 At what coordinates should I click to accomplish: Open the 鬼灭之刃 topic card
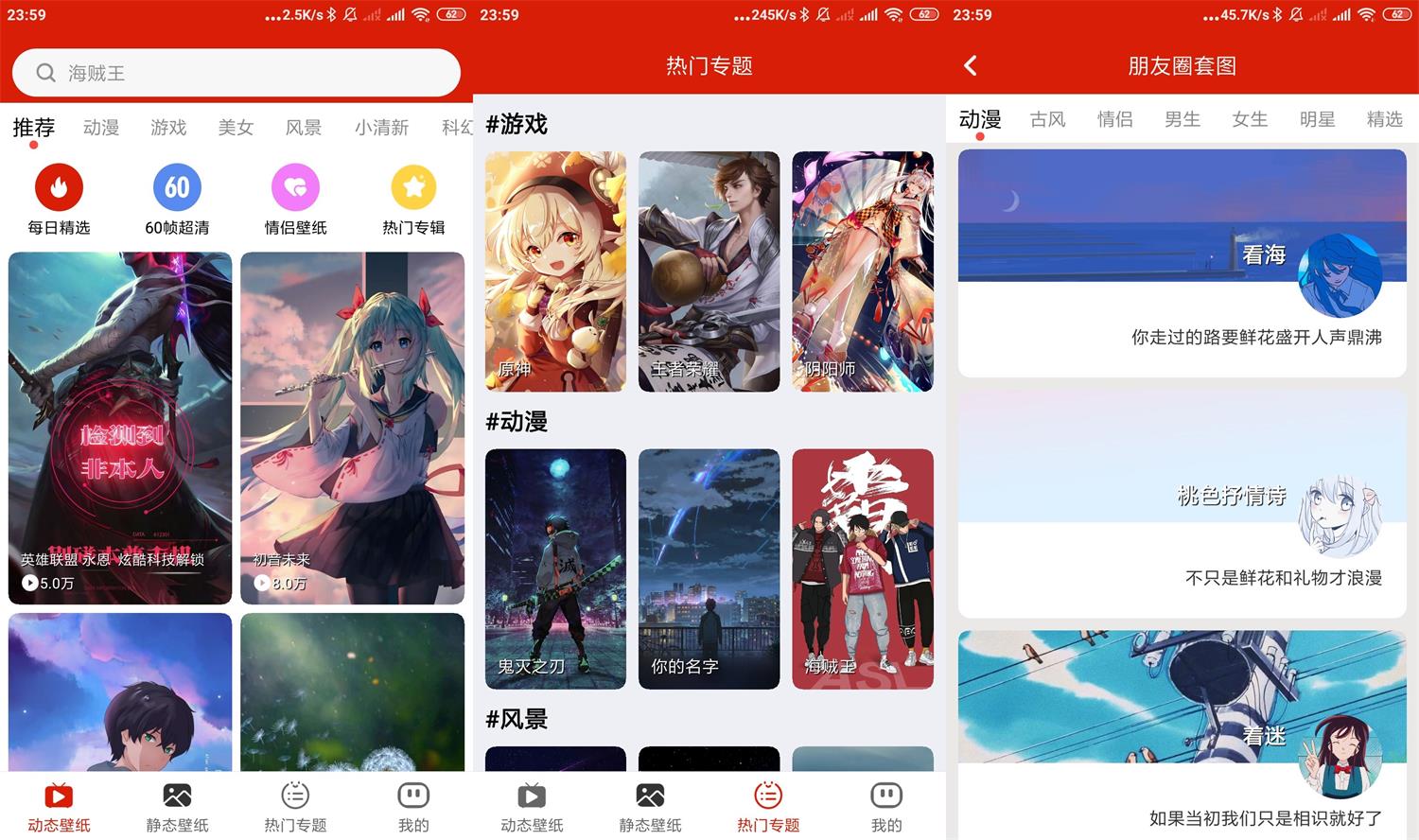point(555,569)
